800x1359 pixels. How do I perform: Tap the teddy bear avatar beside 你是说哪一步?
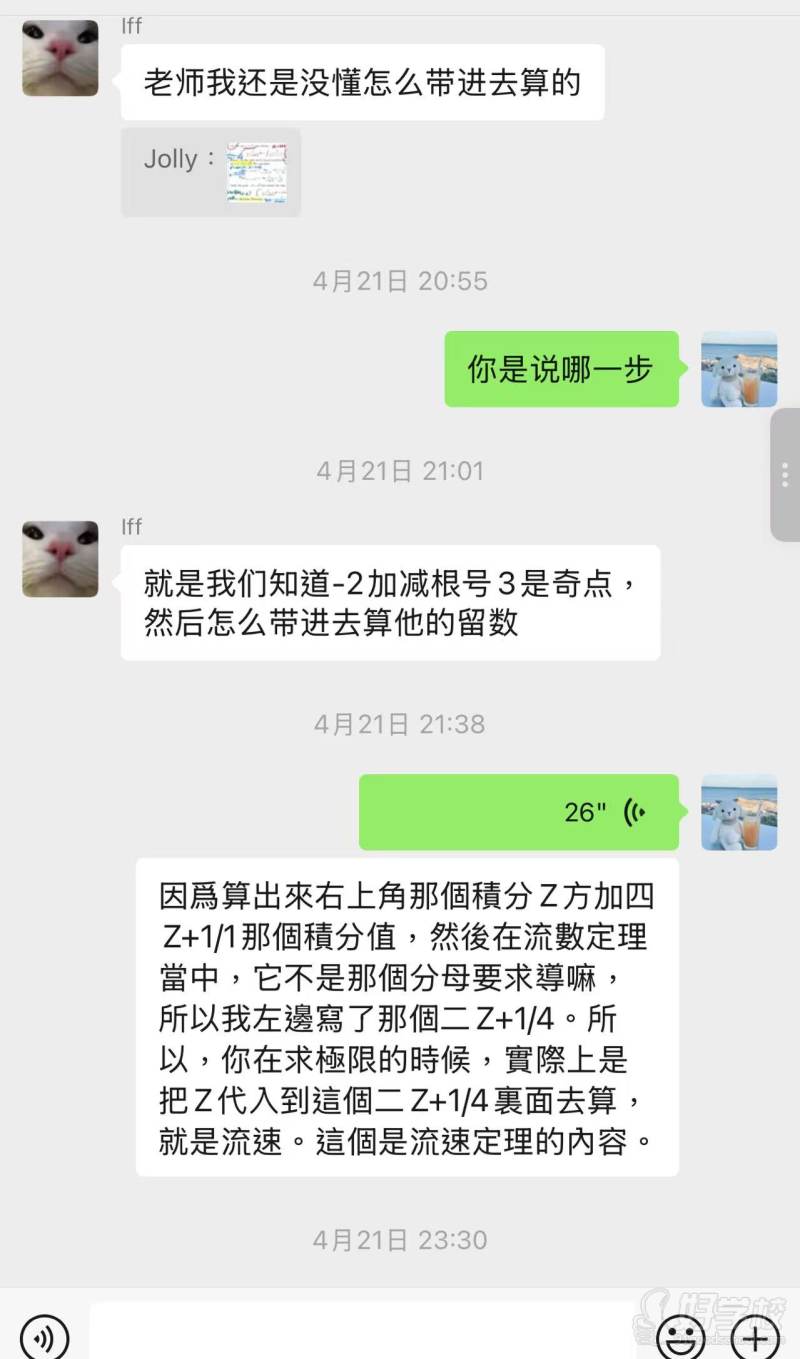[739, 370]
